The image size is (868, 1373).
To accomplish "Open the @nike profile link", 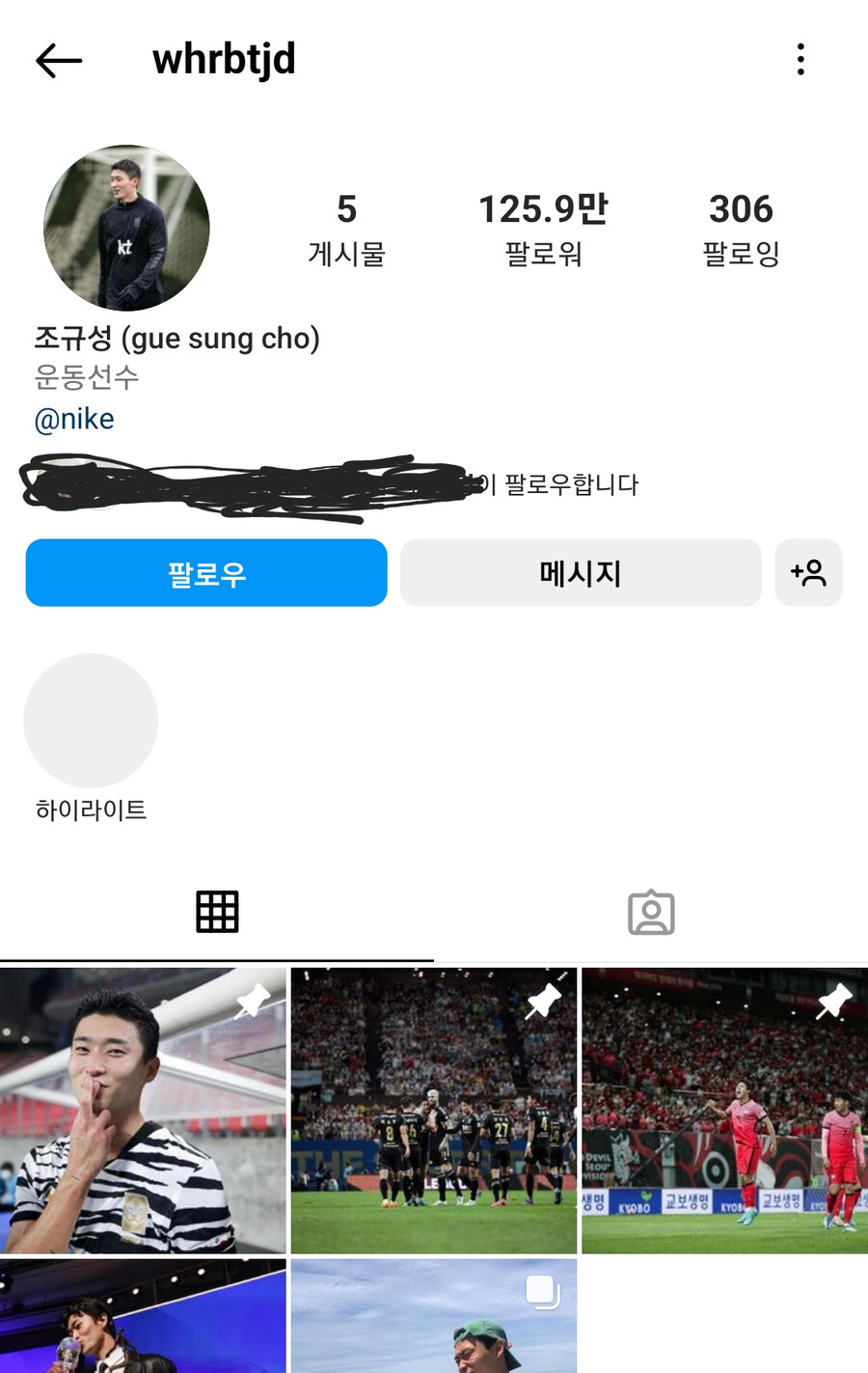I will [73, 419].
